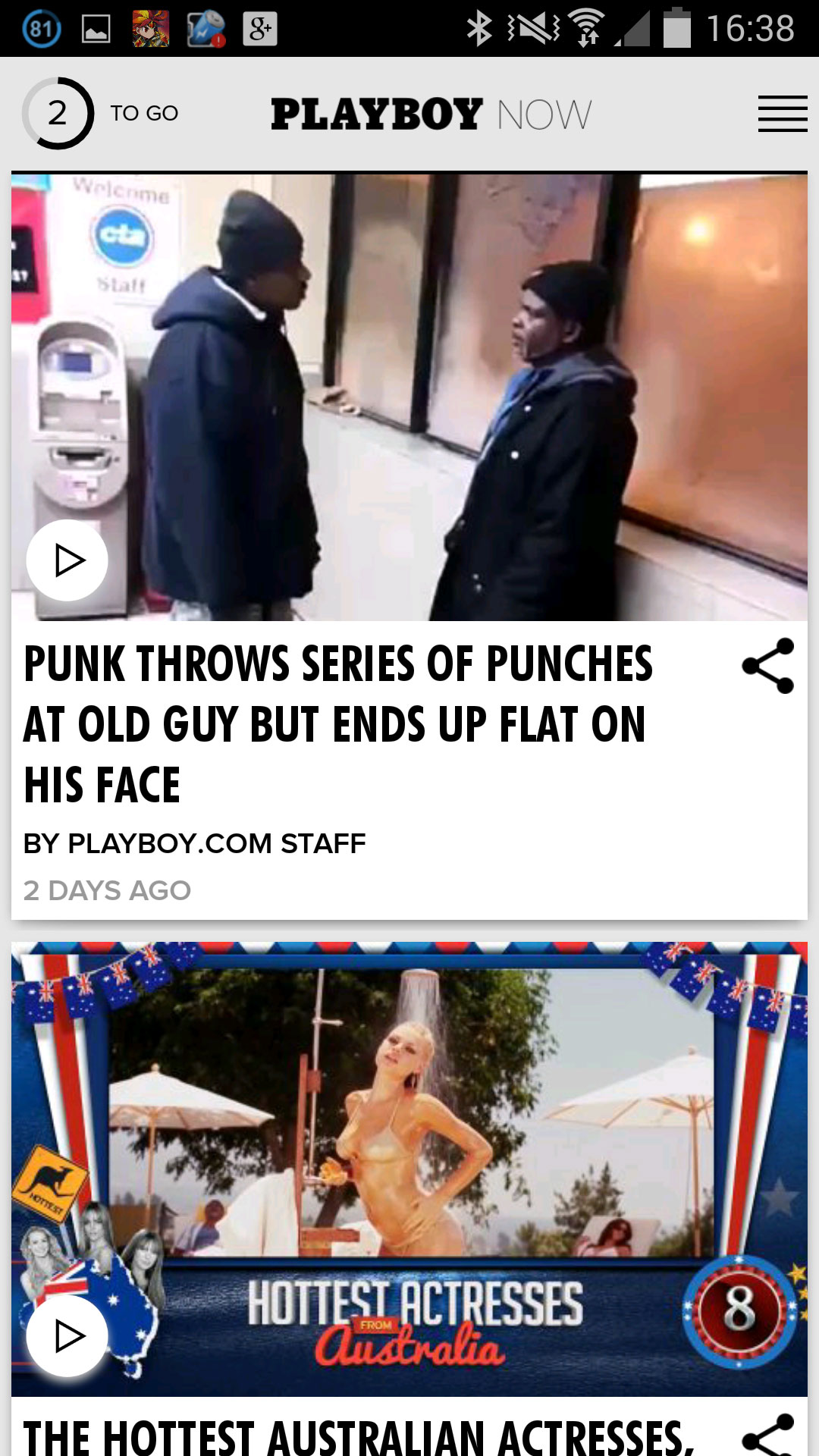The image size is (819, 1456).
Task: Open the hamburger menu
Action: coord(782,114)
